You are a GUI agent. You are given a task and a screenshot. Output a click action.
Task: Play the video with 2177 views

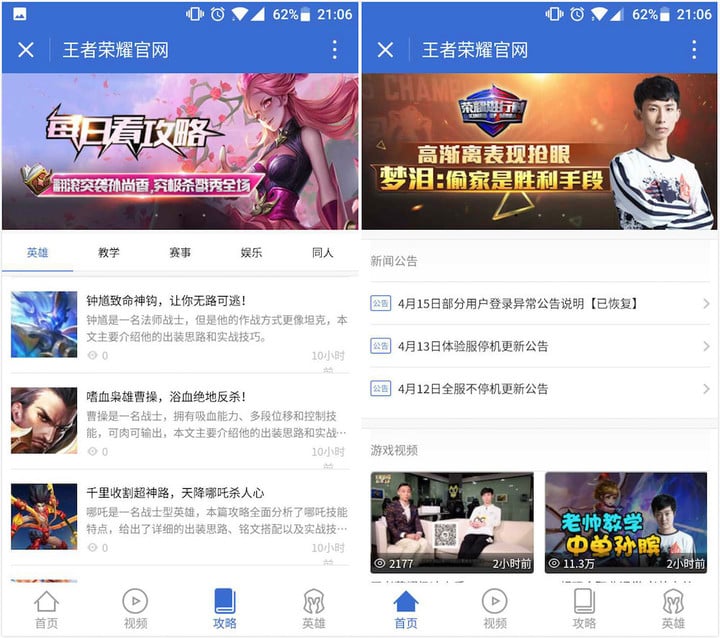452,521
